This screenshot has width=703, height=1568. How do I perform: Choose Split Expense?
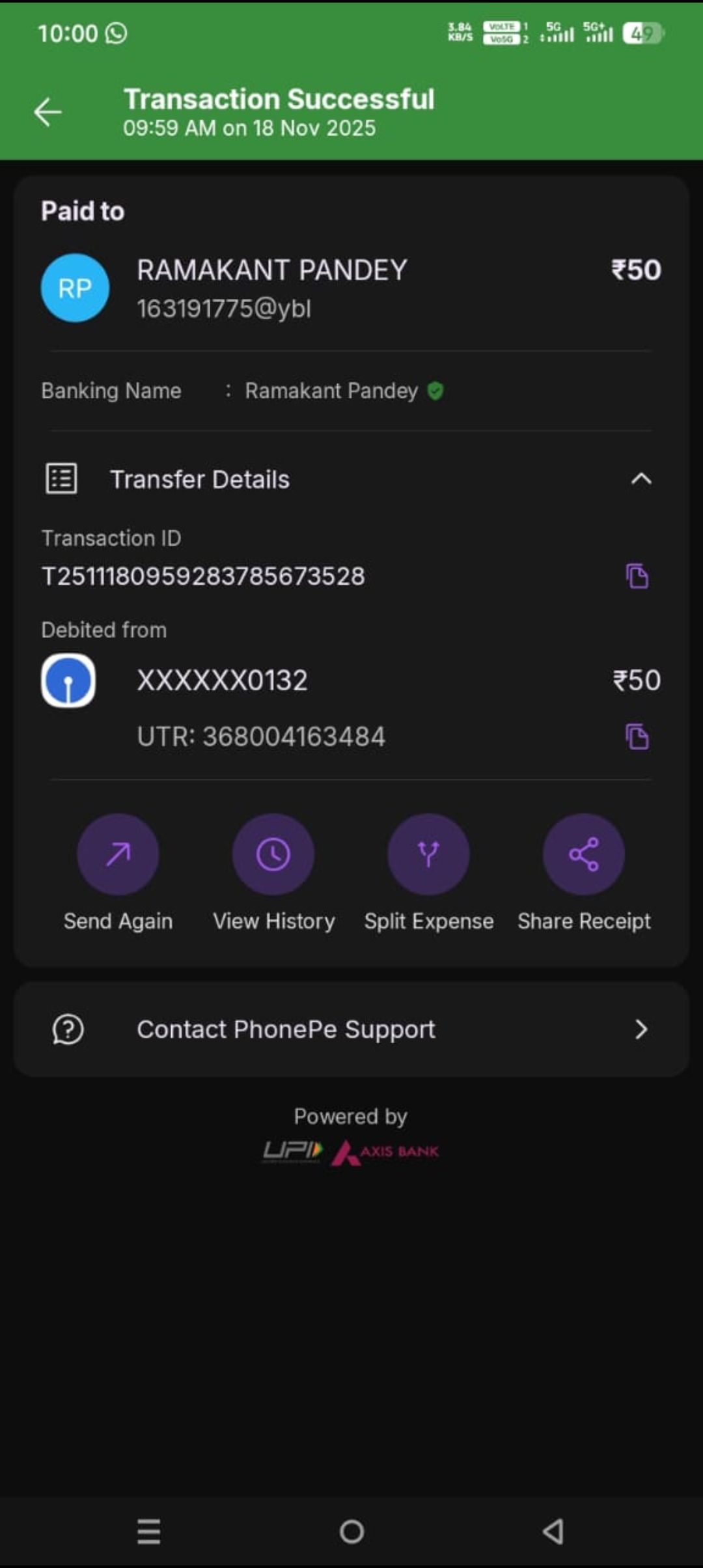point(428,854)
